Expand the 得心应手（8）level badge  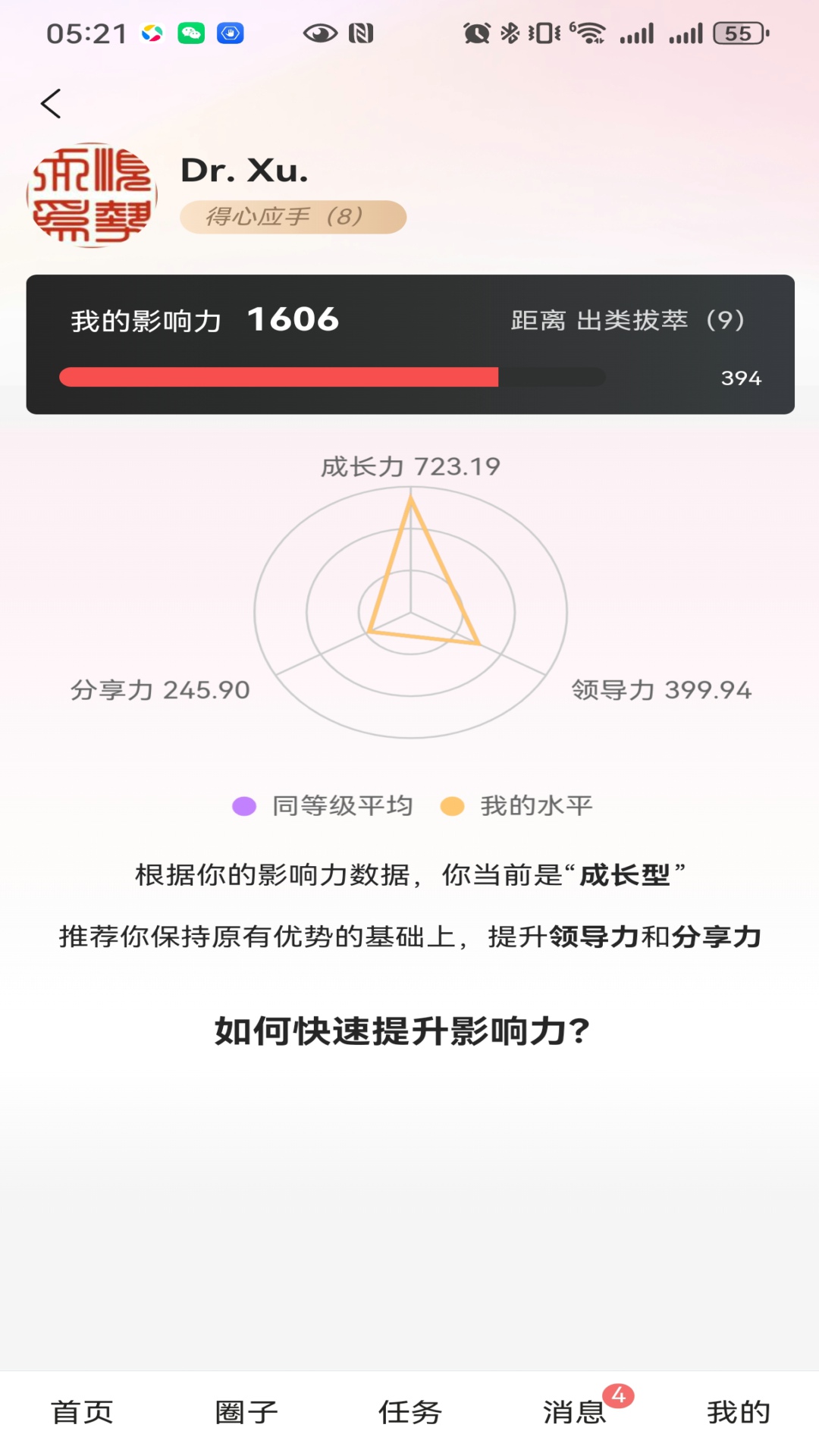pyautogui.click(x=292, y=215)
